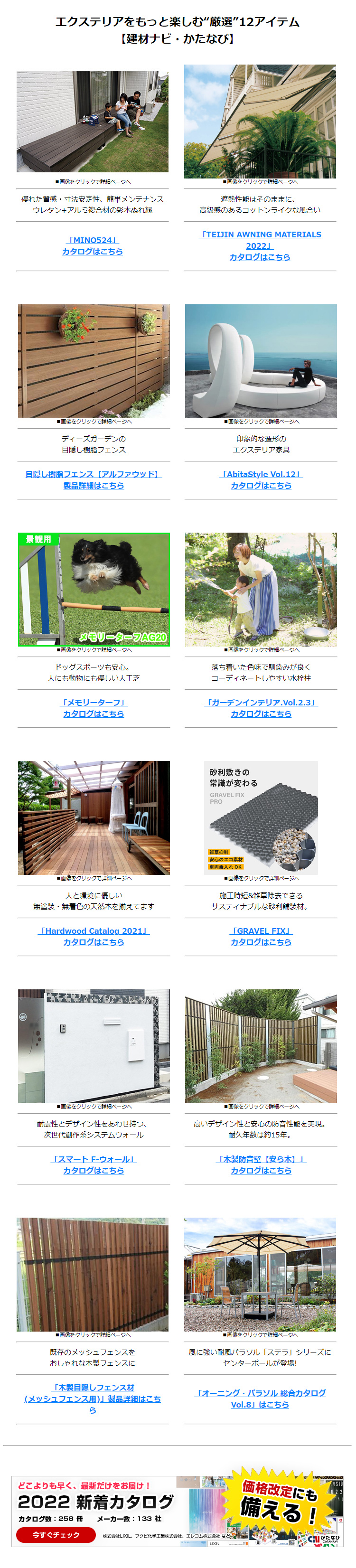Tap the parasol on garden terrace image
Screen dimensions: 356x1568
260,1274
